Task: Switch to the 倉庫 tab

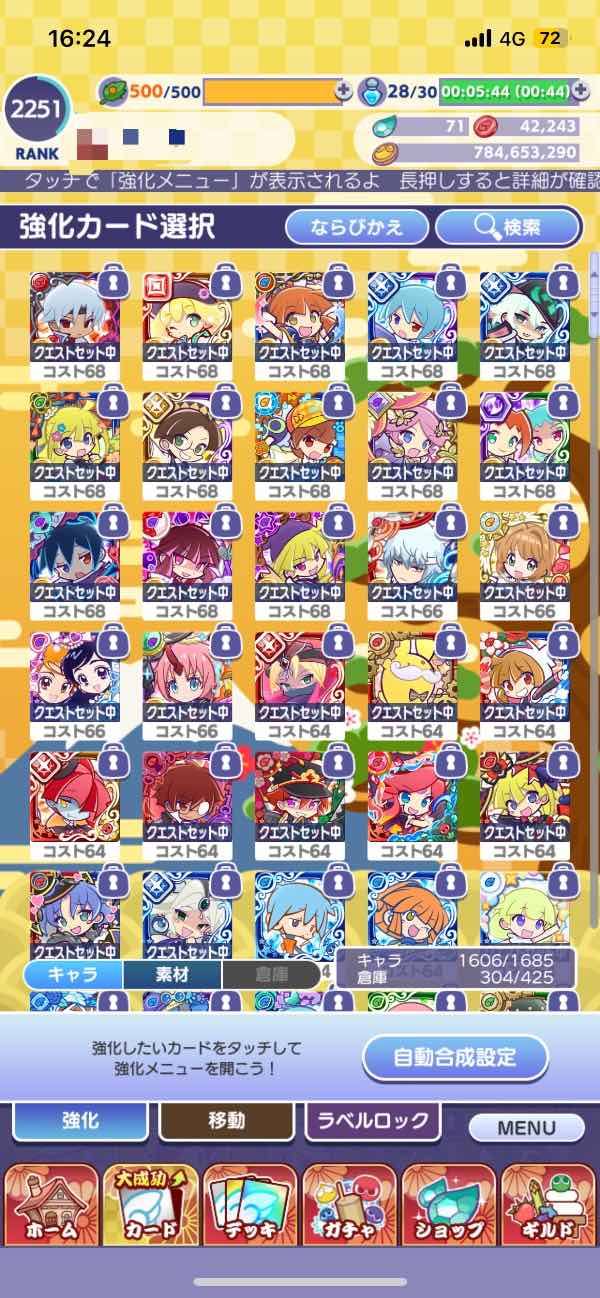Action: pyautogui.click(x=270, y=974)
